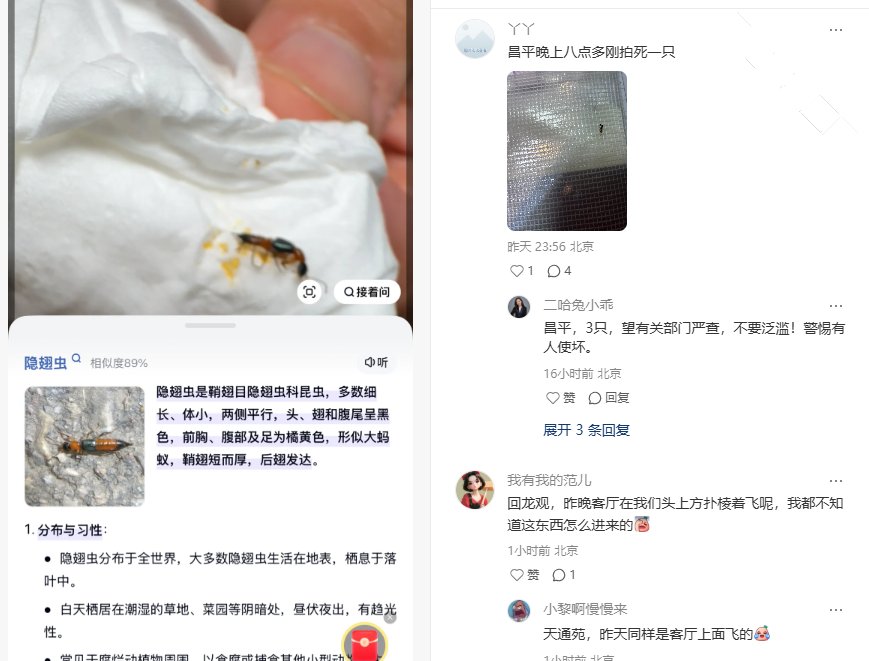Reply to 二哈兔小乖 with 回复
Viewport: 869px width, 661px height.
point(609,398)
